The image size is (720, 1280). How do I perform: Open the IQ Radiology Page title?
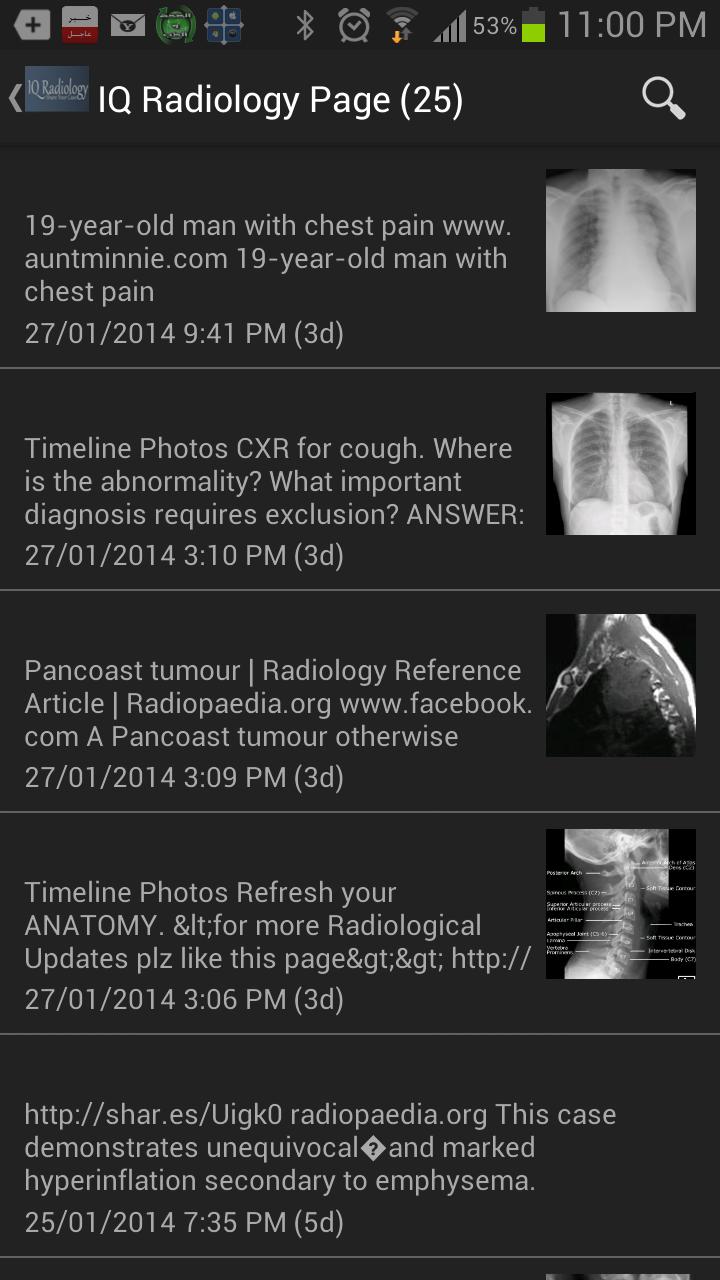point(280,99)
